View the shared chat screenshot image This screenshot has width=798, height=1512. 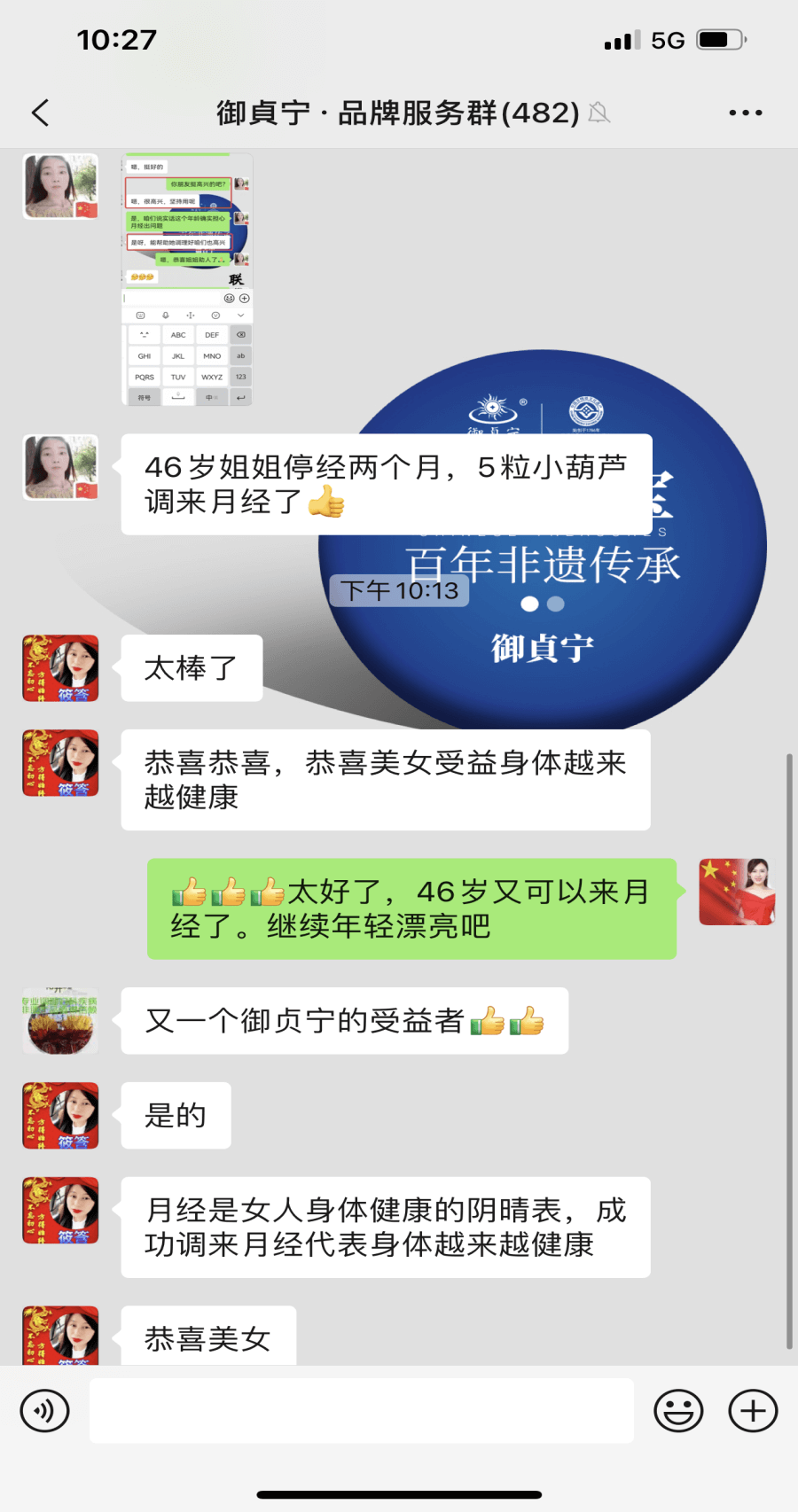click(187, 279)
